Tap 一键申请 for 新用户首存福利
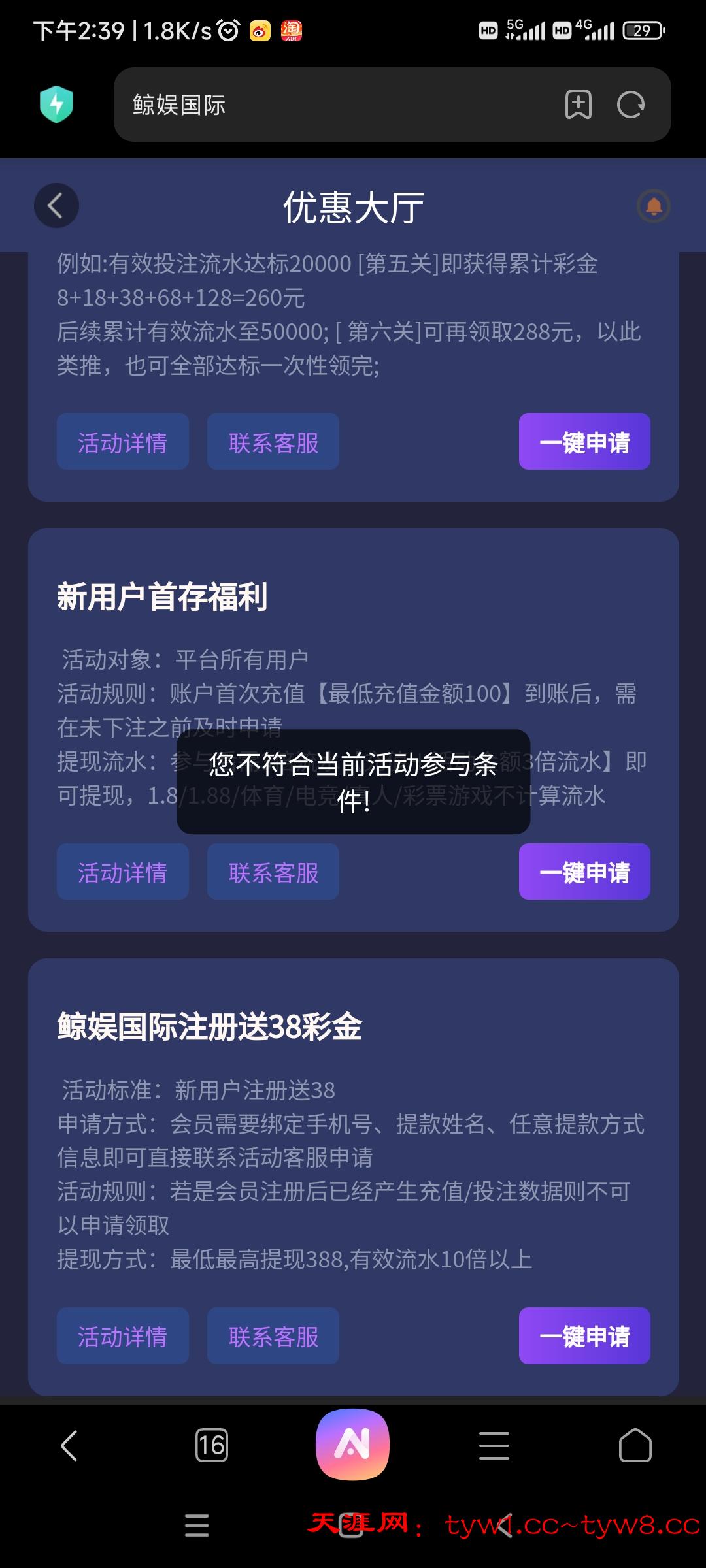Image resolution: width=706 pixels, height=1568 pixels. pos(584,872)
